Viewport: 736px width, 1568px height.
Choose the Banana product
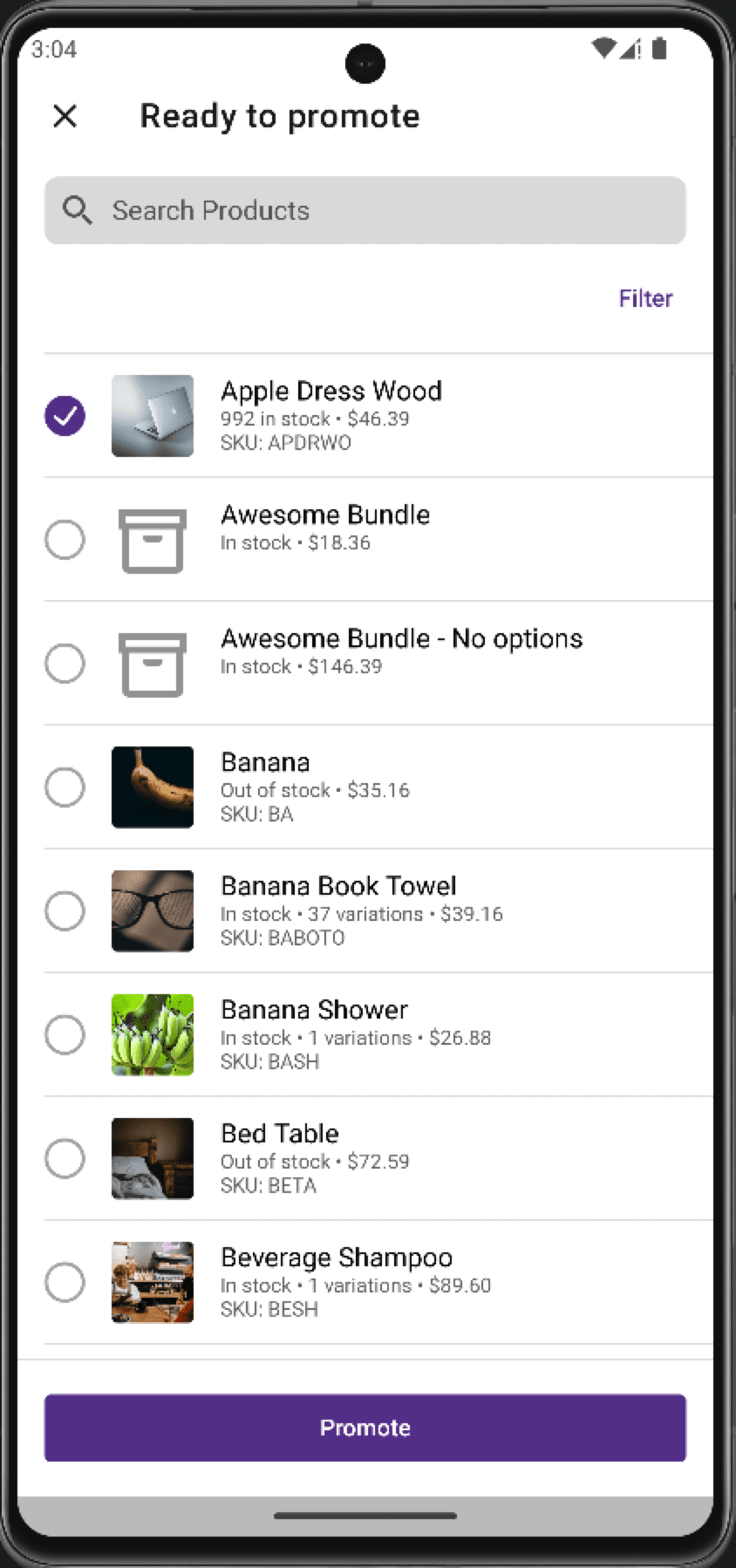pyautogui.click(x=65, y=787)
